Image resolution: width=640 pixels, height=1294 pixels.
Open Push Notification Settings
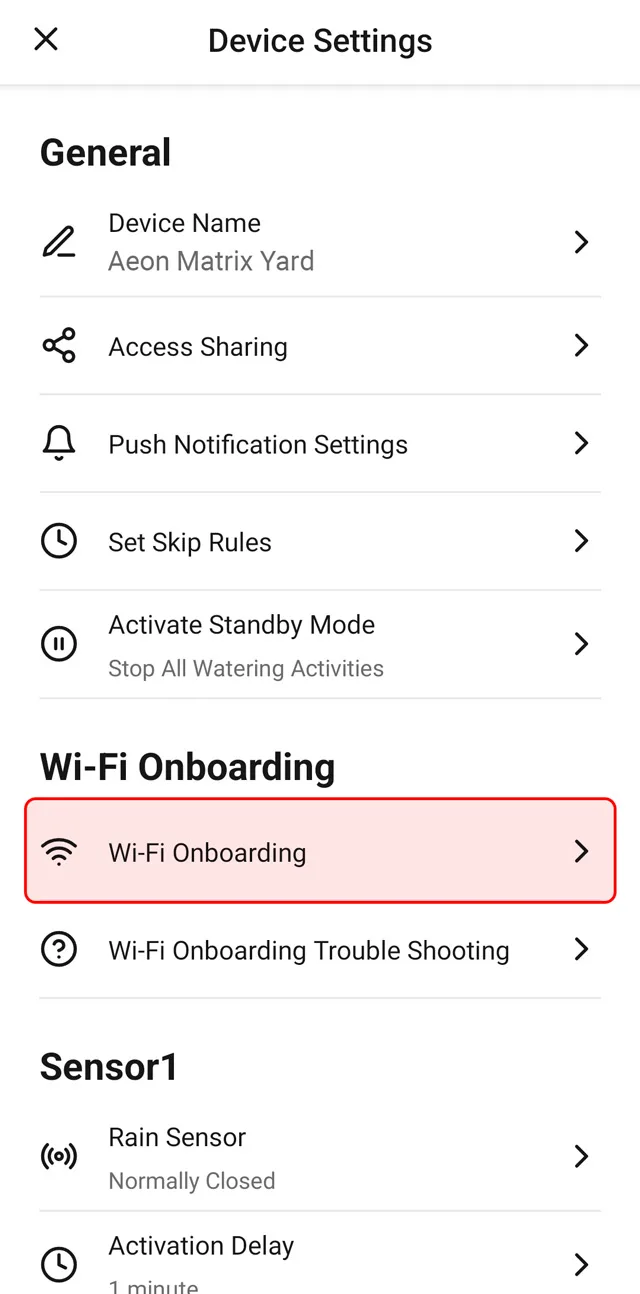point(320,444)
